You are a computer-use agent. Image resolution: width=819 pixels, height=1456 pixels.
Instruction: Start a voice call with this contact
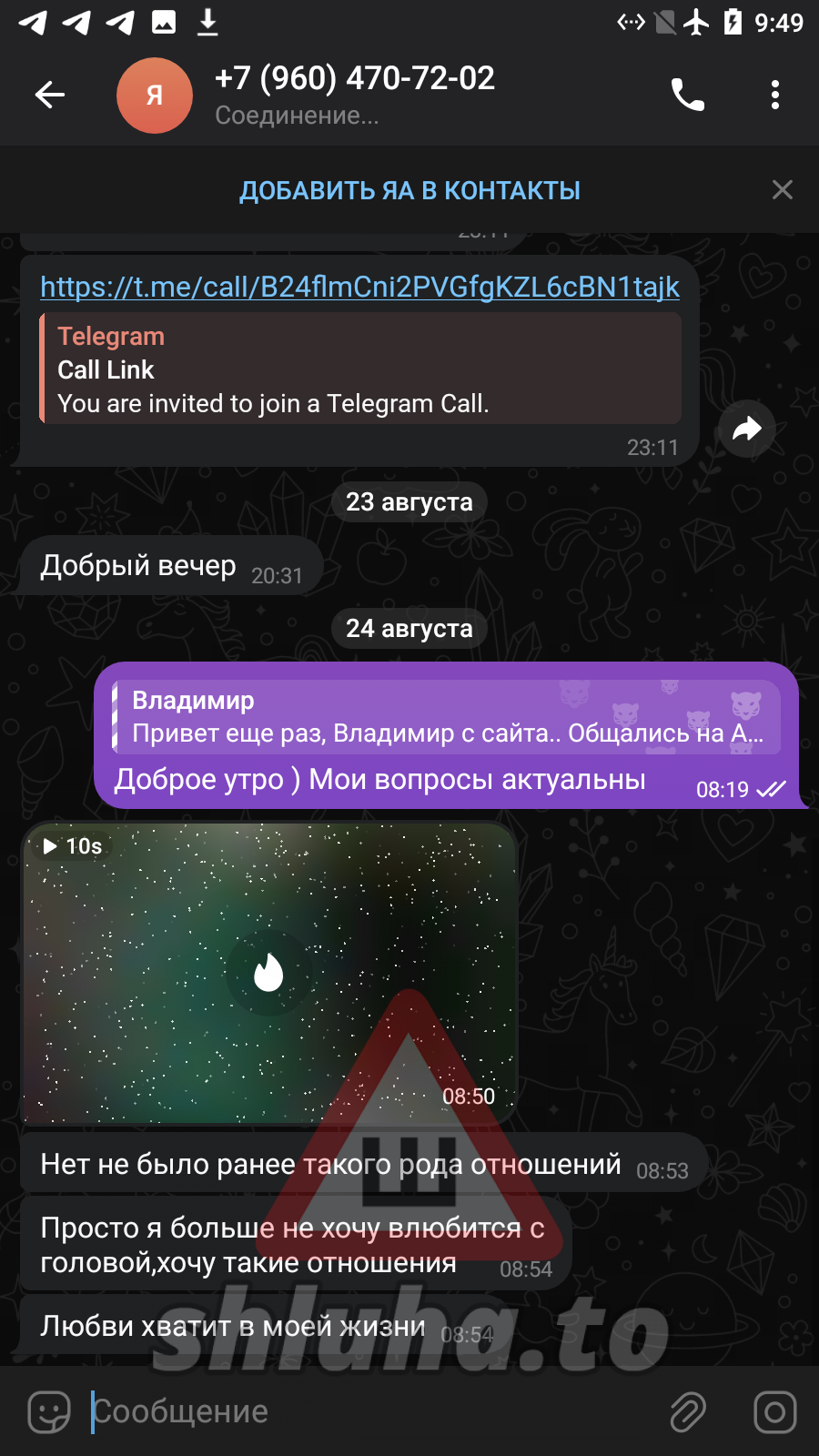click(688, 95)
